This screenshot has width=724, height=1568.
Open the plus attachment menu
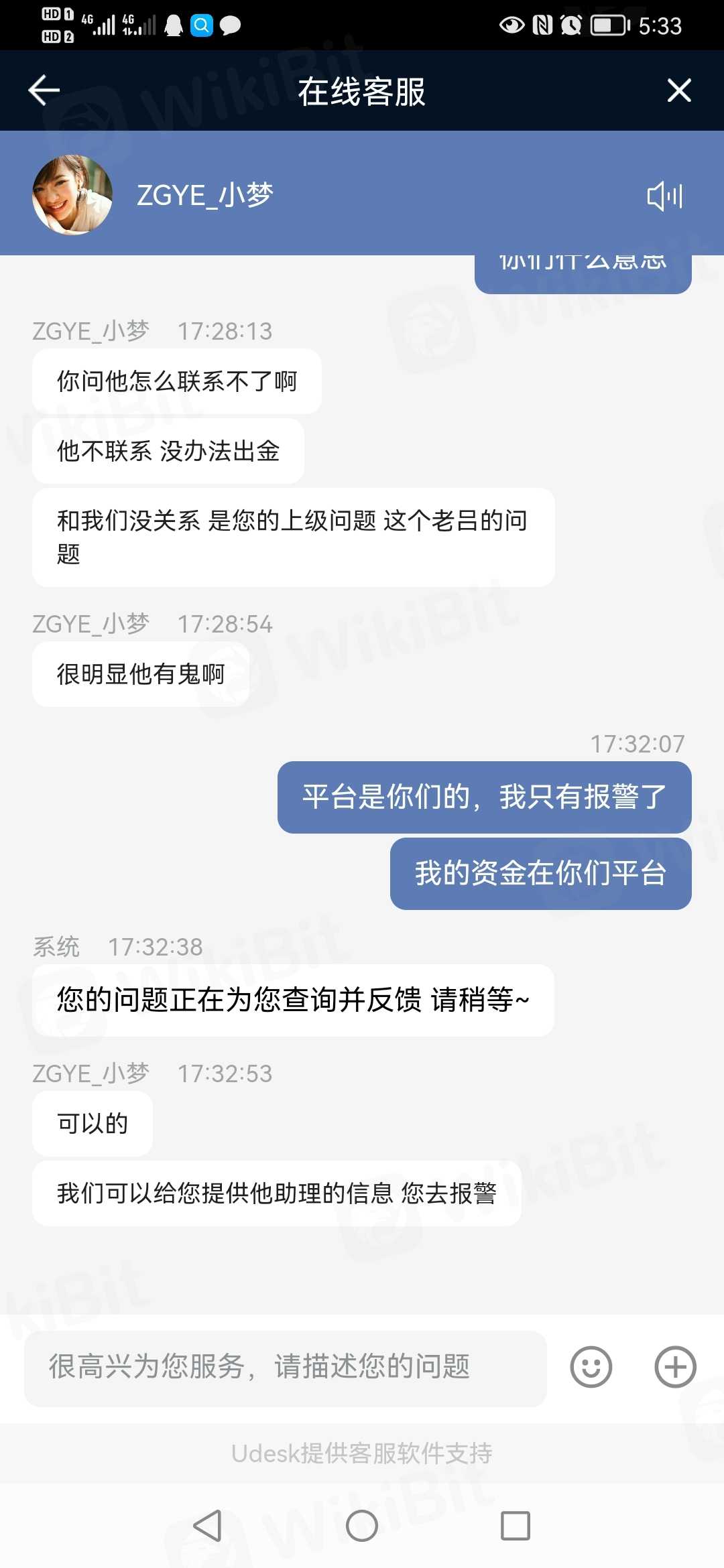(x=675, y=1367)
